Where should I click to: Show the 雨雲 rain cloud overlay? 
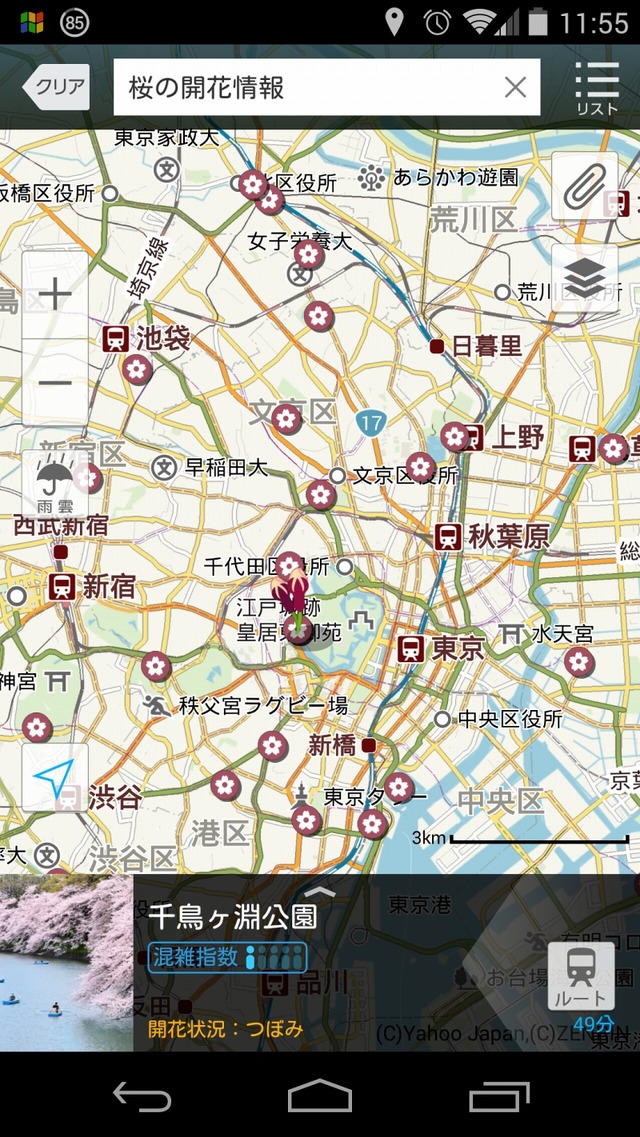coord(55,484)
